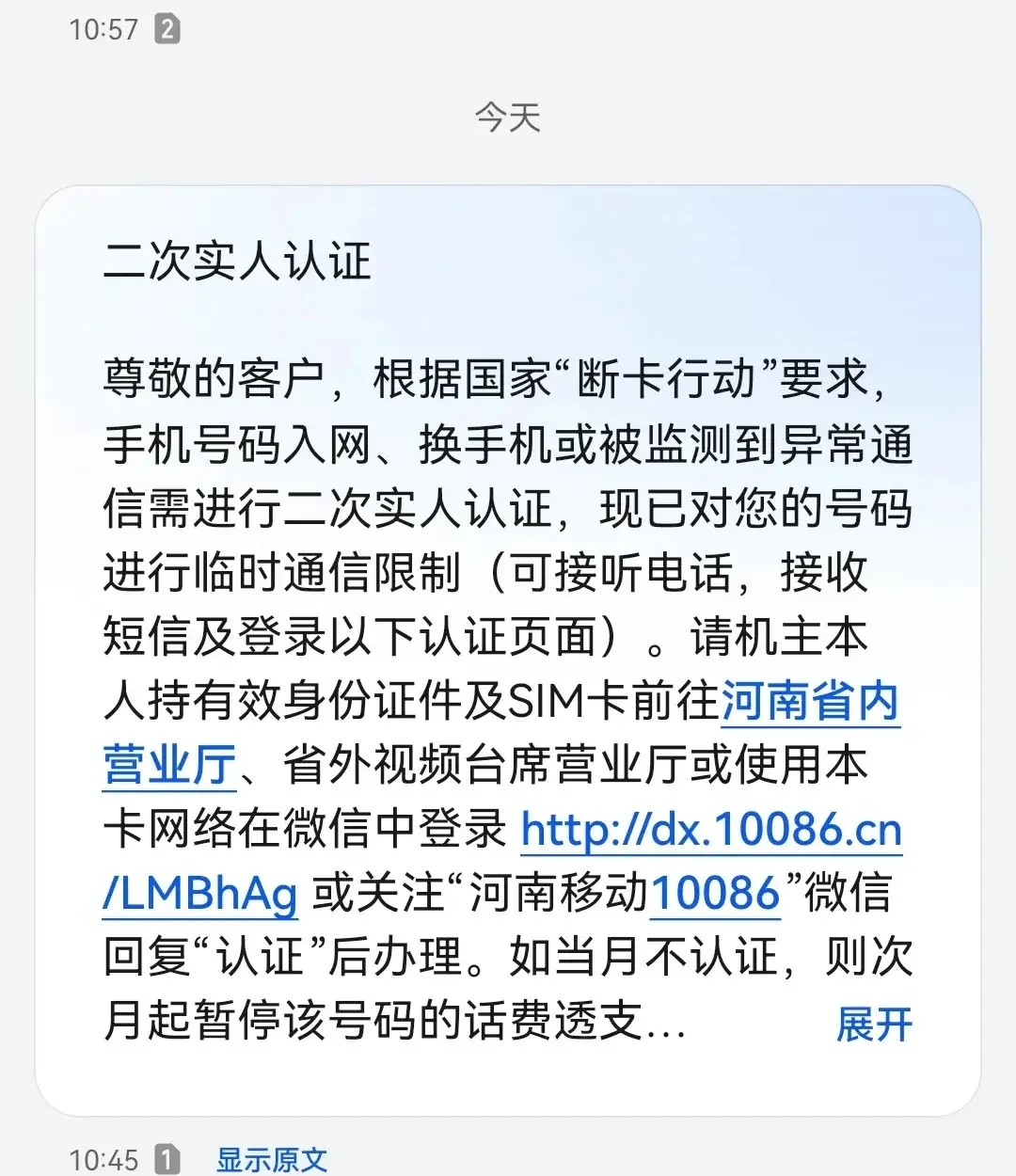Expand the message with 展开

(874, 1024)
